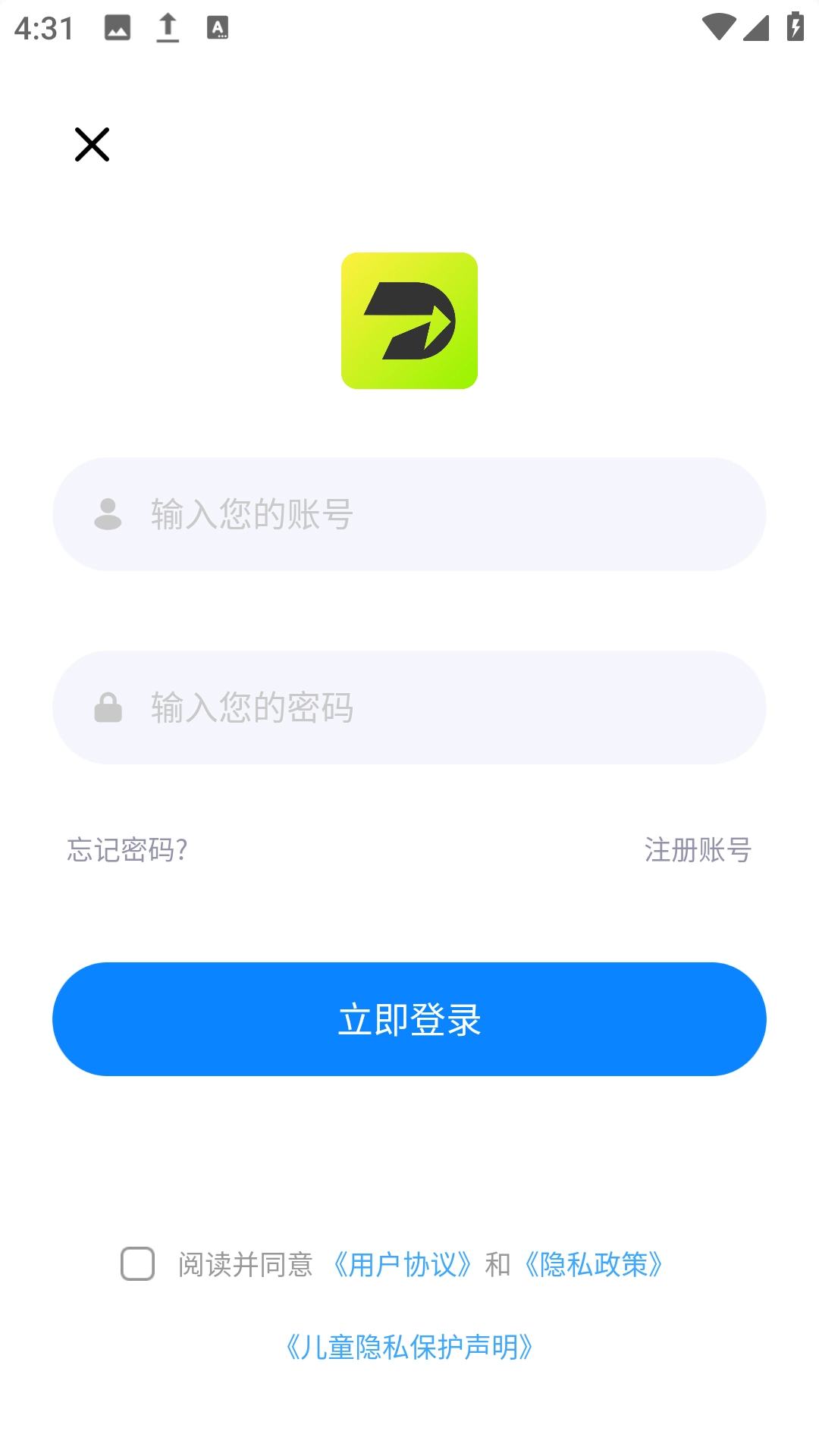819x1456 pixels.
Task: Open the 忘记密码 (forgot password) link
Action: click(x=127, y=849)
